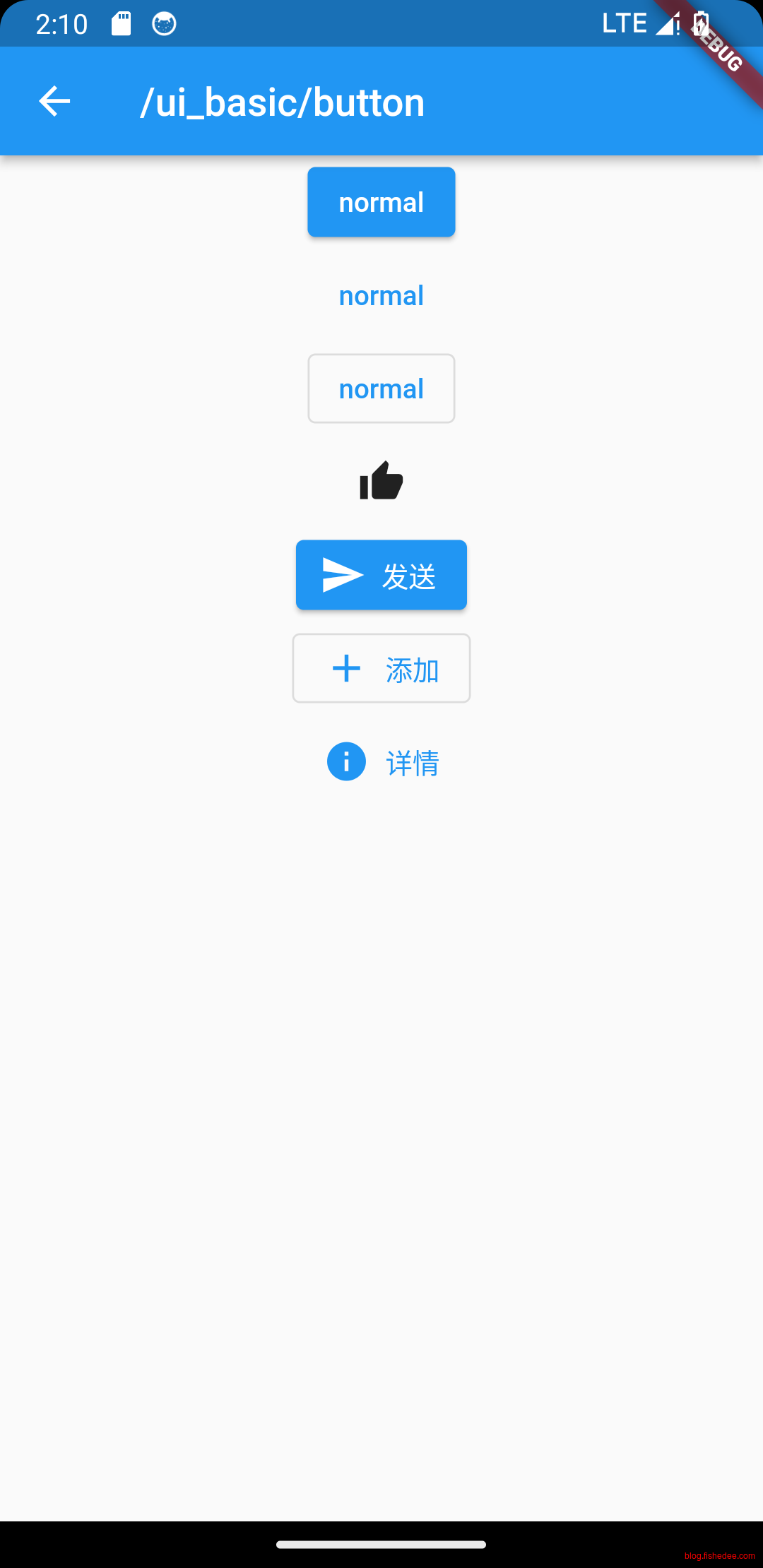Tap the 发送 send button

tap(381, 575)
